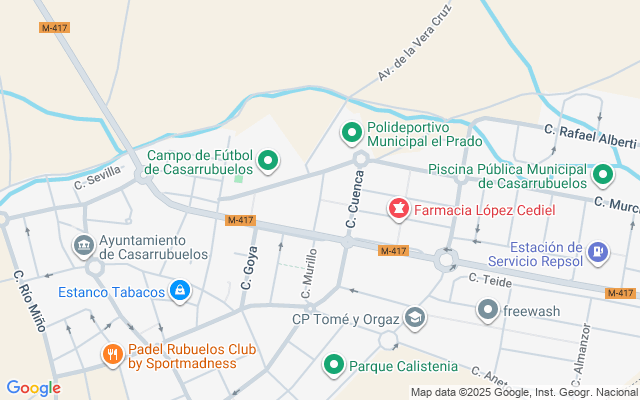Select the Parque Calistenia marker

(x=334, y=365)
